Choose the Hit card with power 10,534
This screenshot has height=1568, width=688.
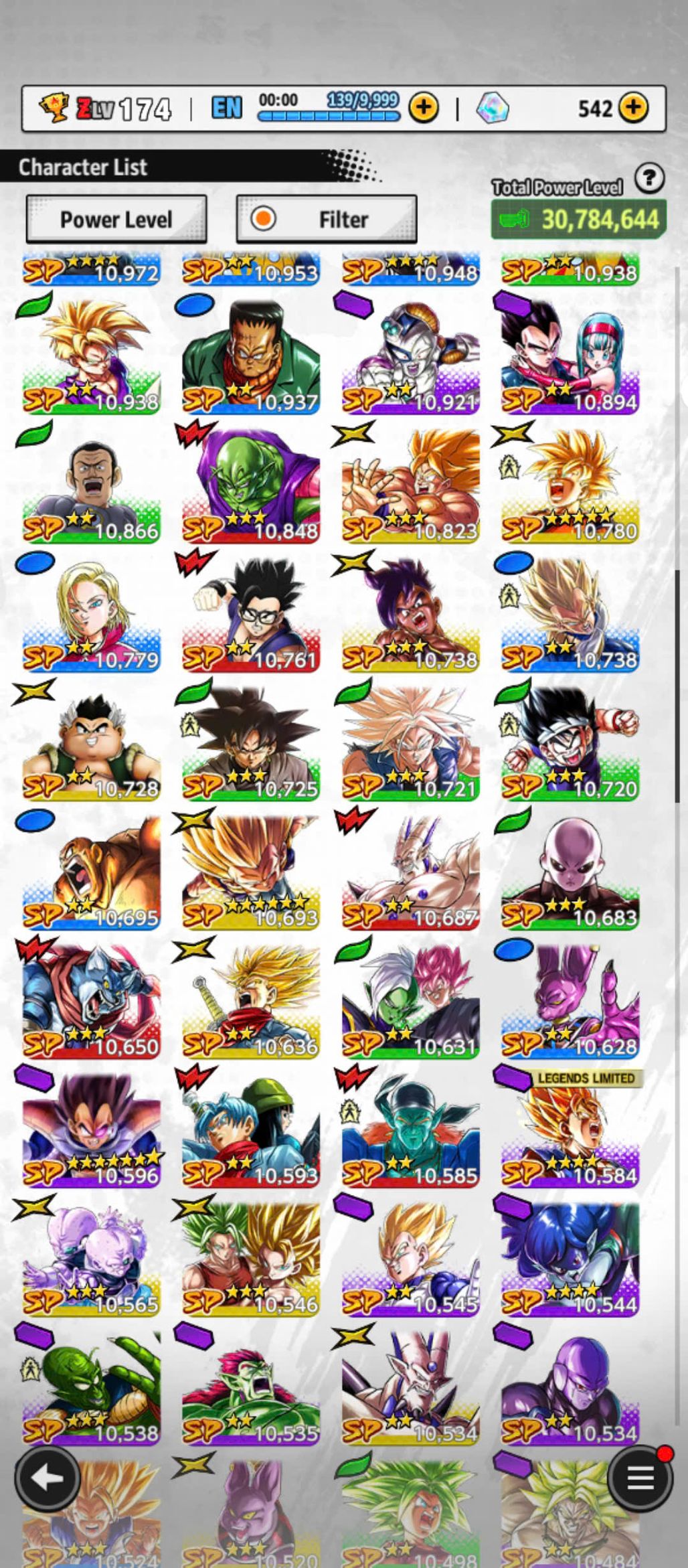click(x=570, y=1387)
